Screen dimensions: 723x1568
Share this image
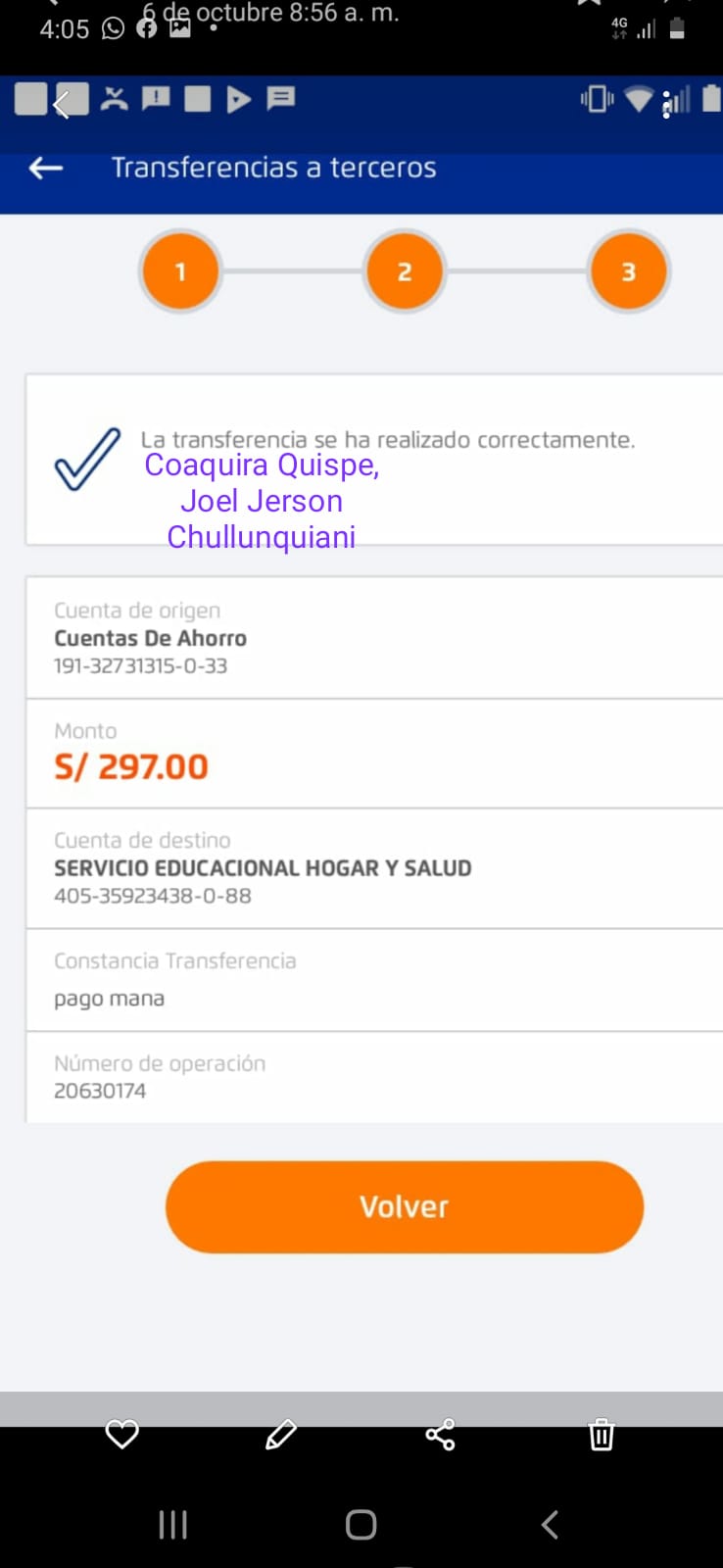440,1435
